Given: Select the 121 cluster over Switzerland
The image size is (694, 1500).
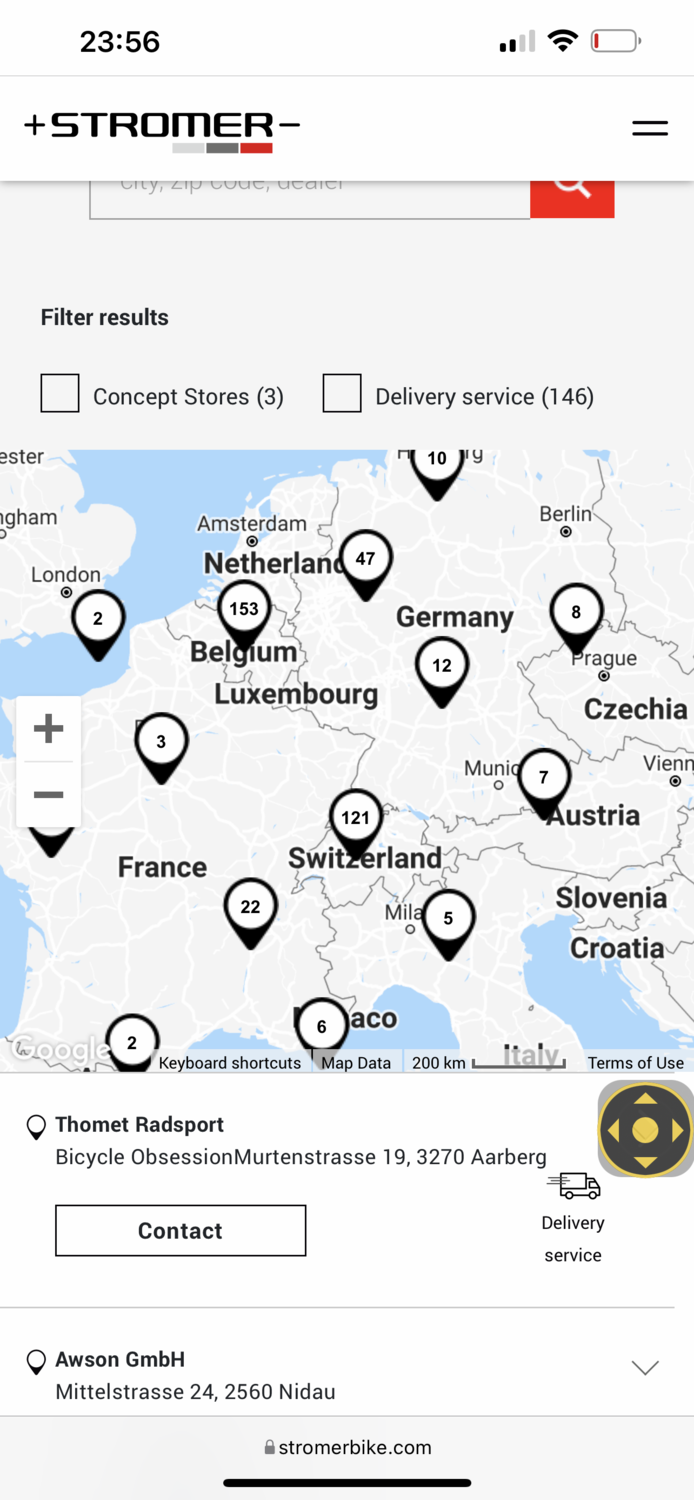Looking at the screenshot, I should click(x=356, y=819).
